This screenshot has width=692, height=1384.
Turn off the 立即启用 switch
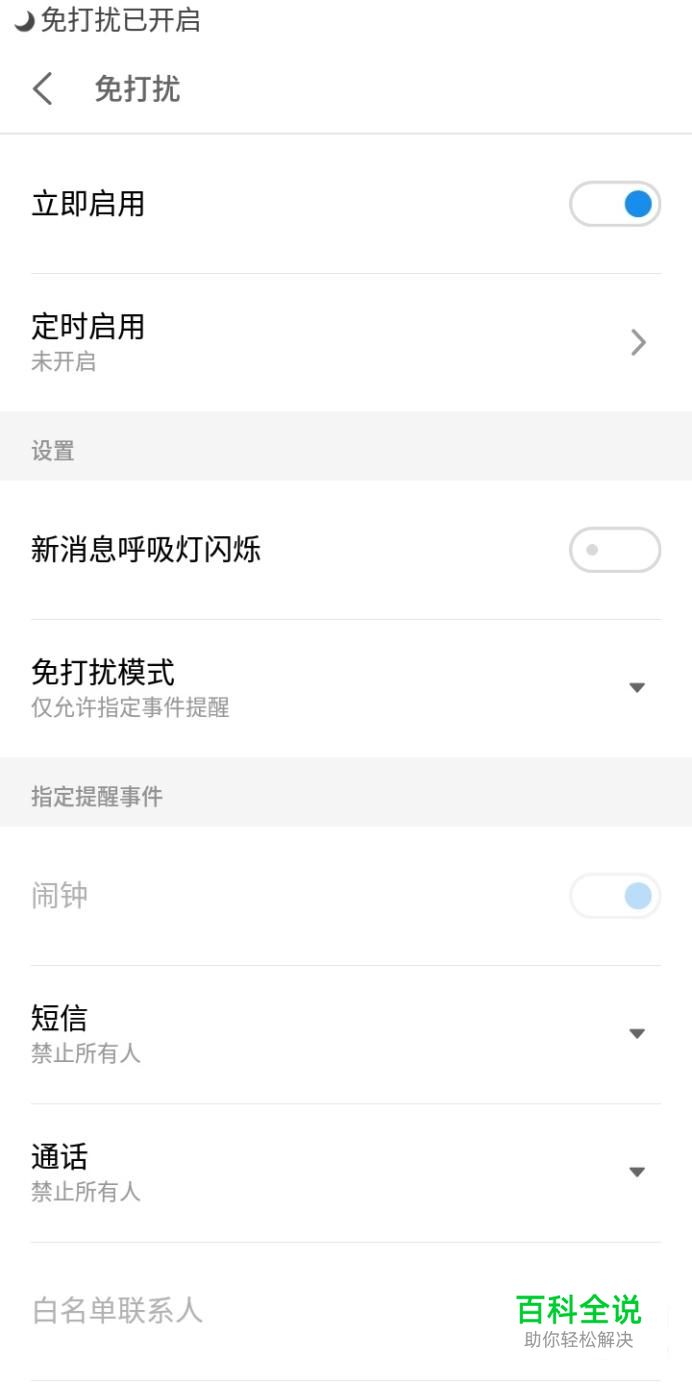pyautogui.click(x=615, y=204)
